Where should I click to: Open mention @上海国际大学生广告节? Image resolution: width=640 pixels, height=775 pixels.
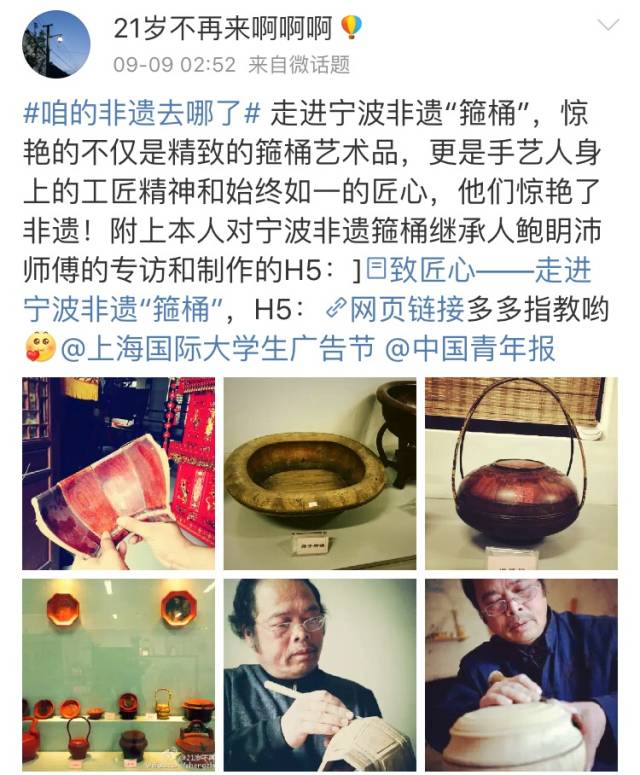[216, 348]
